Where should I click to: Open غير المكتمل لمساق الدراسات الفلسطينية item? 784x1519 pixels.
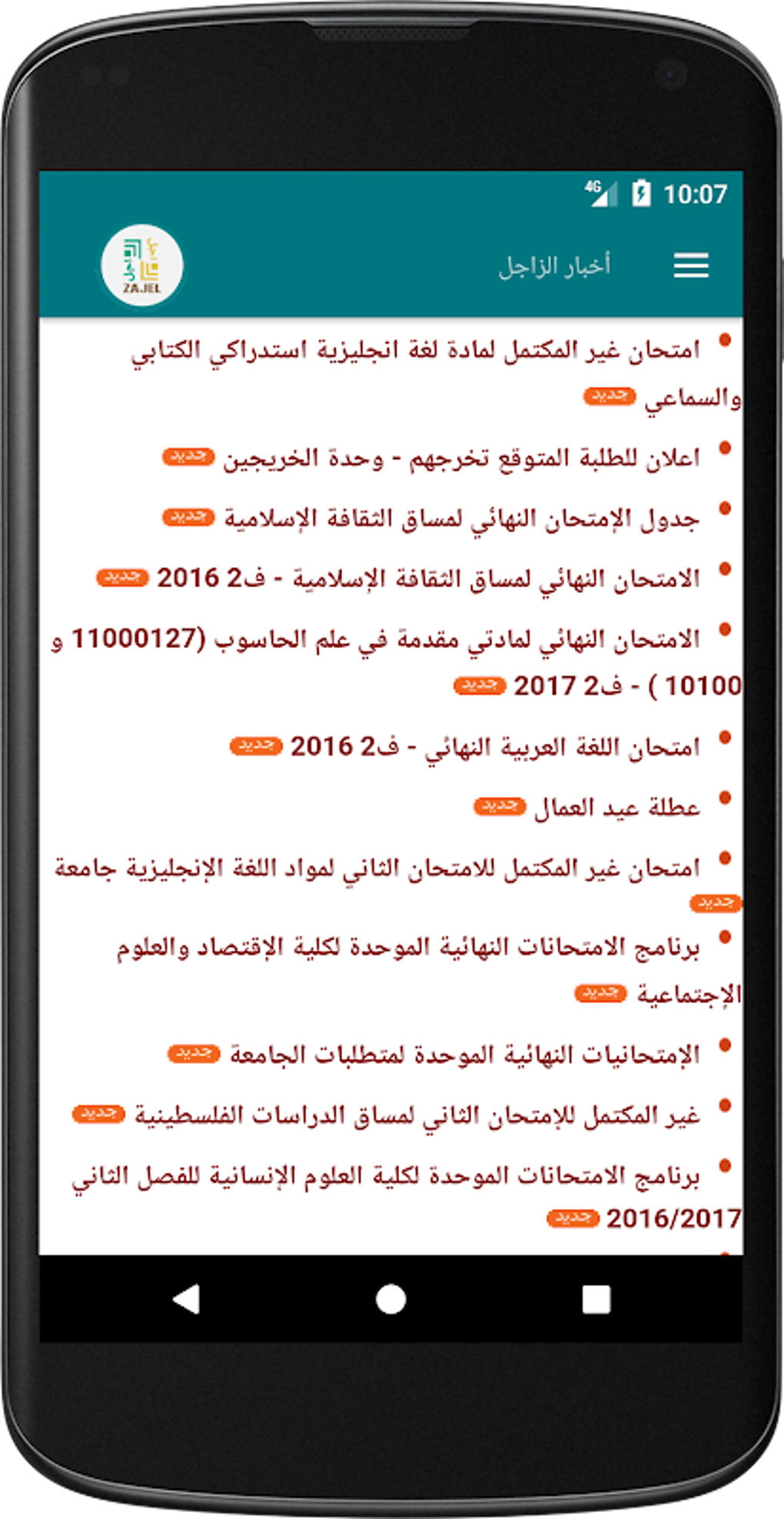tap(417, 1115)
